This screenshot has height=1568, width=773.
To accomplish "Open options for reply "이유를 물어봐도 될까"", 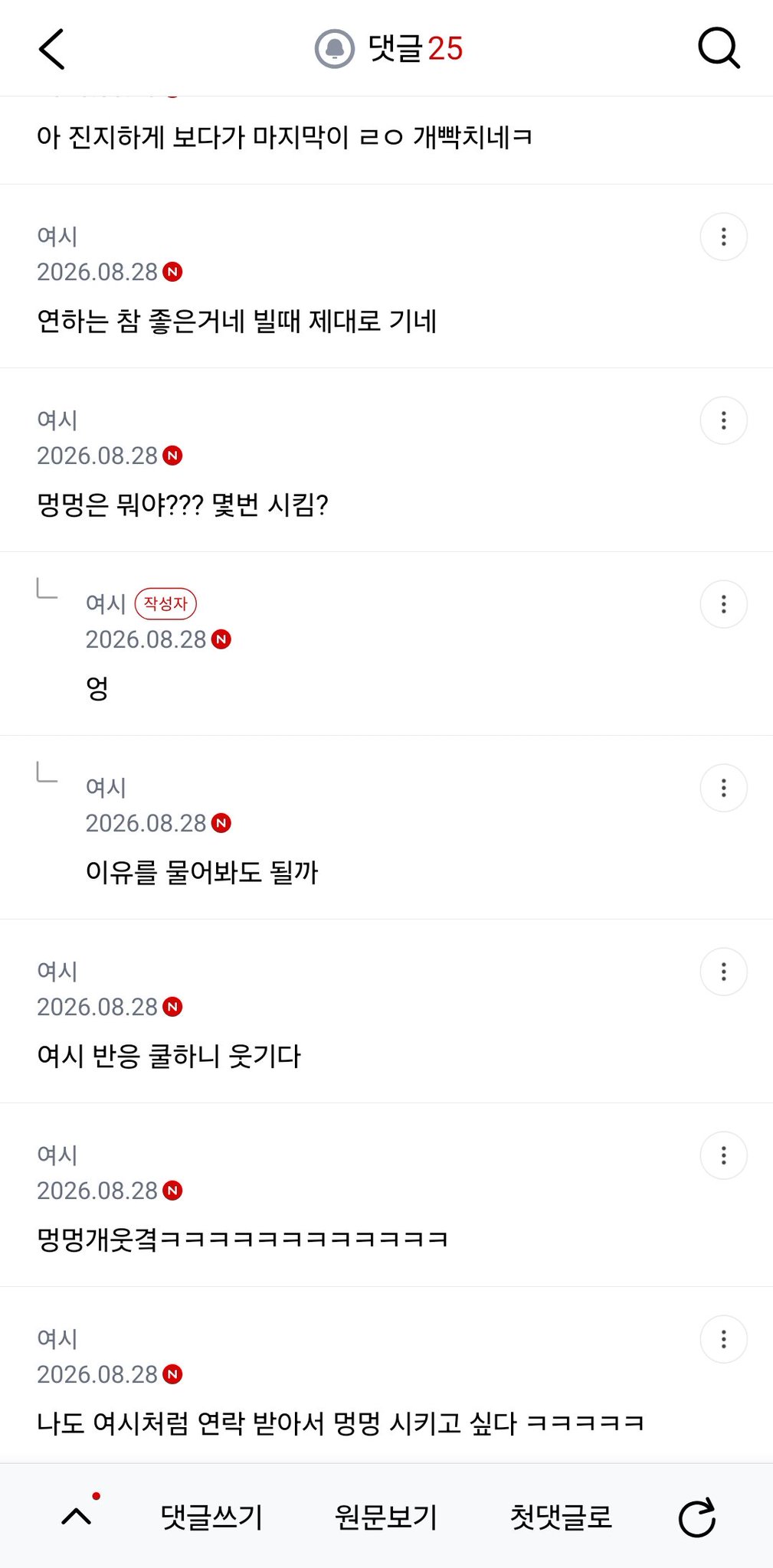I will point(723,788).
